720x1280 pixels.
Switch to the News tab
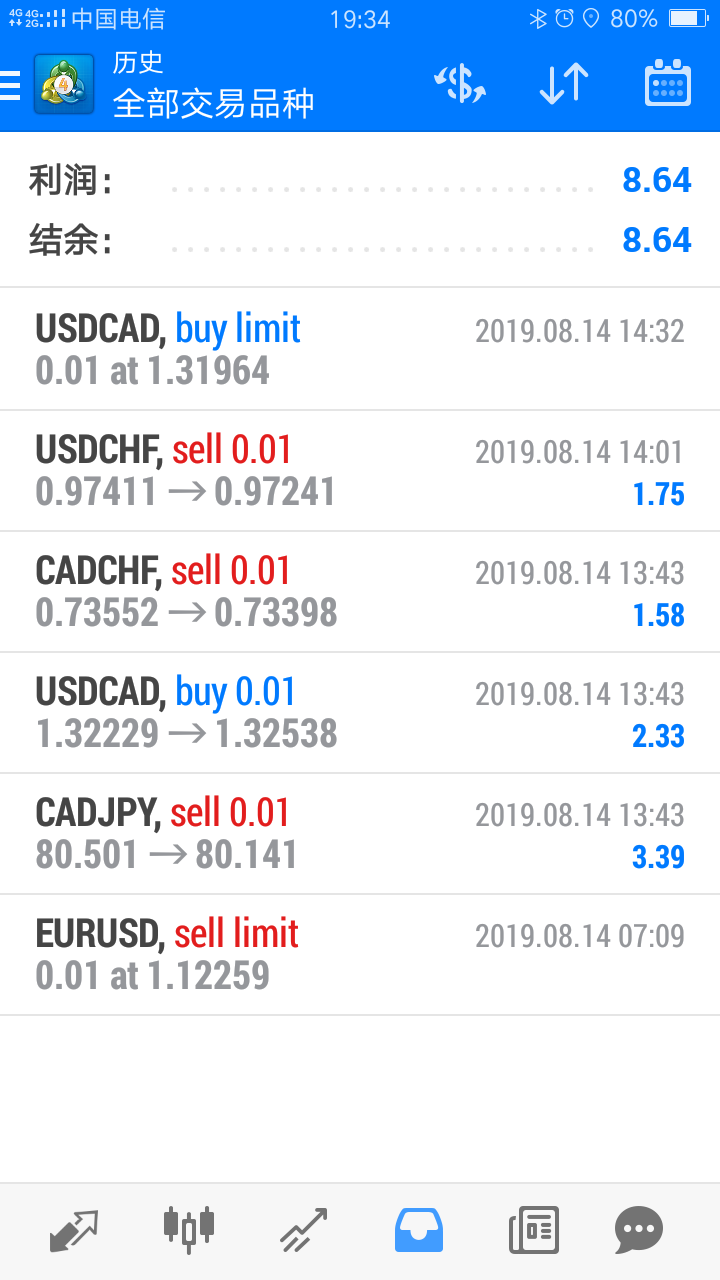(x=533, y=1230)
